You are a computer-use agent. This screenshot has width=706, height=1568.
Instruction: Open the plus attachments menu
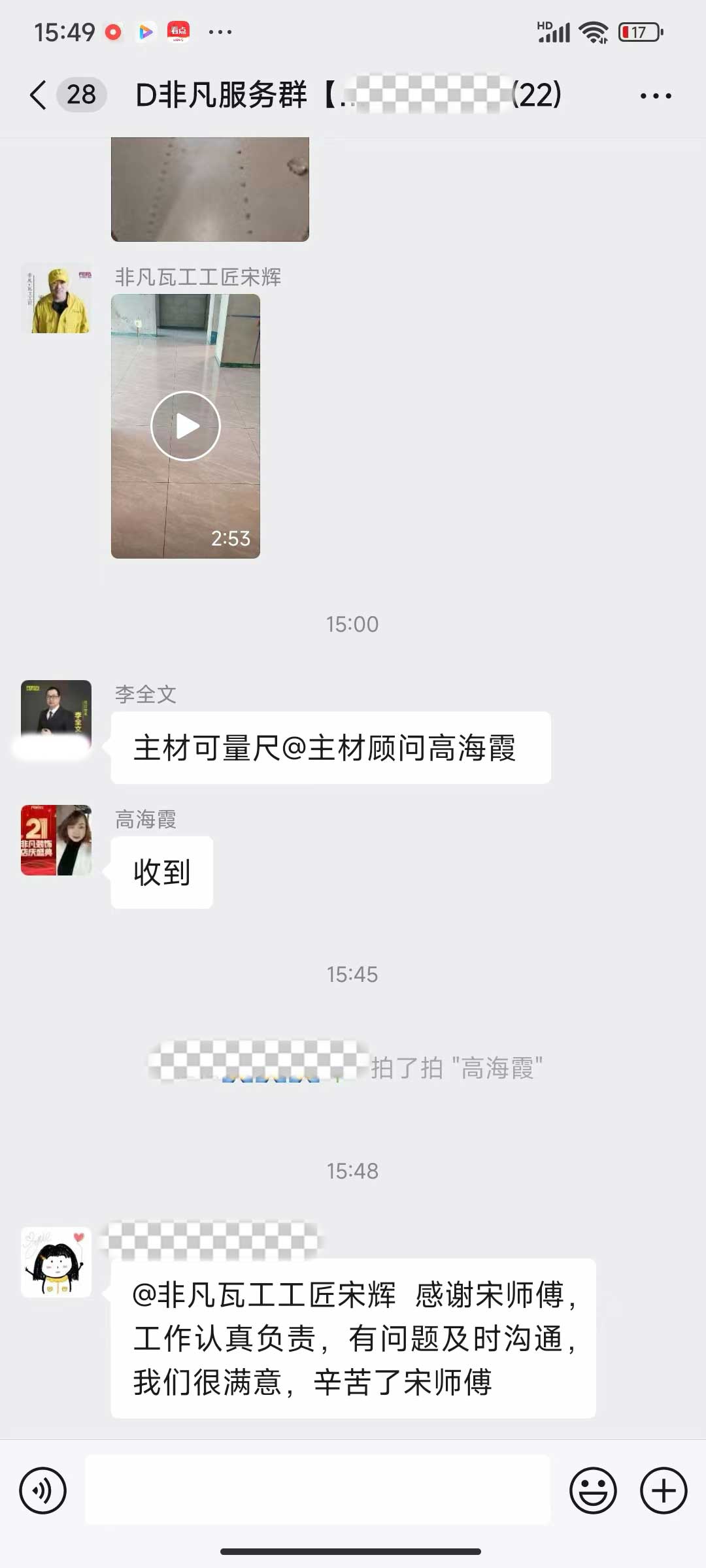664,1490
